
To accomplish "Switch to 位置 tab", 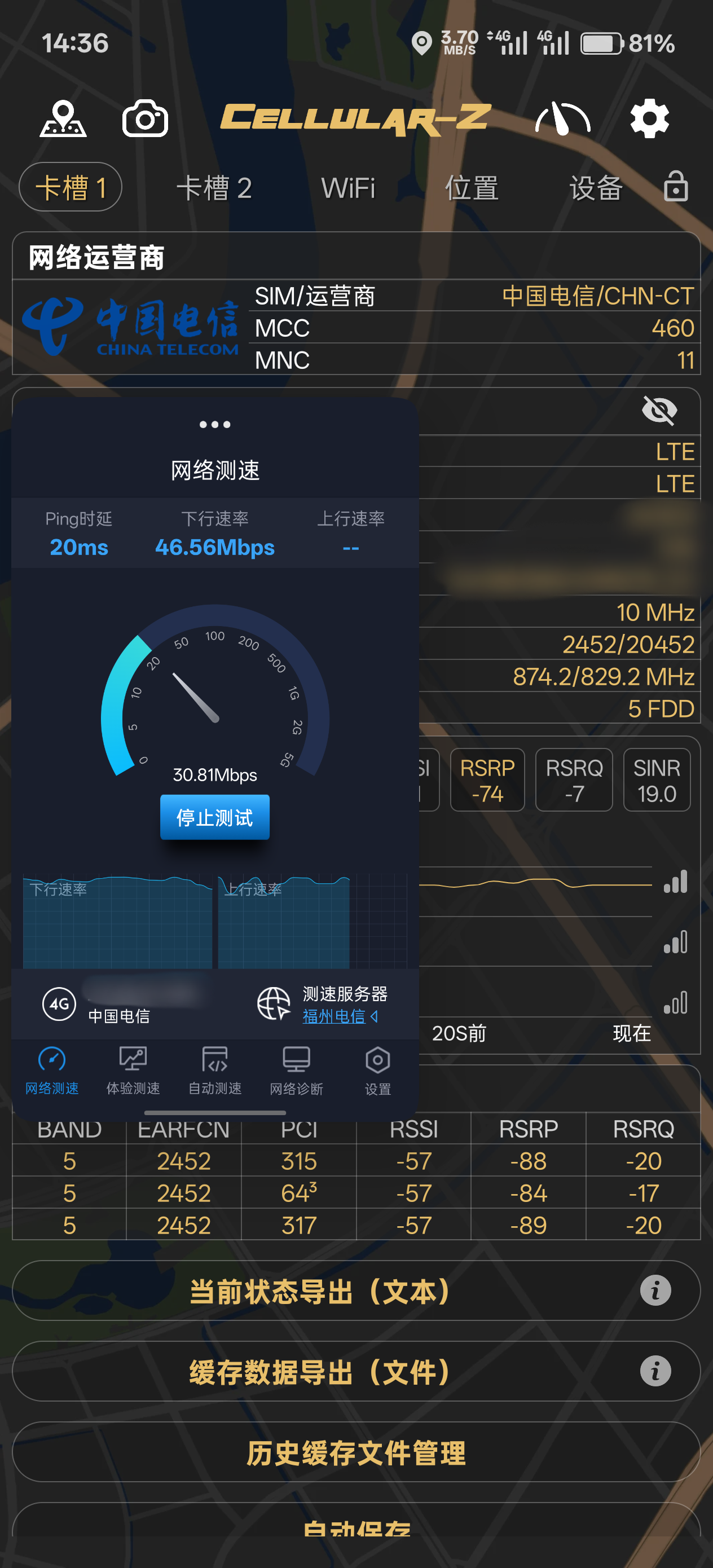I will (471, 187).
